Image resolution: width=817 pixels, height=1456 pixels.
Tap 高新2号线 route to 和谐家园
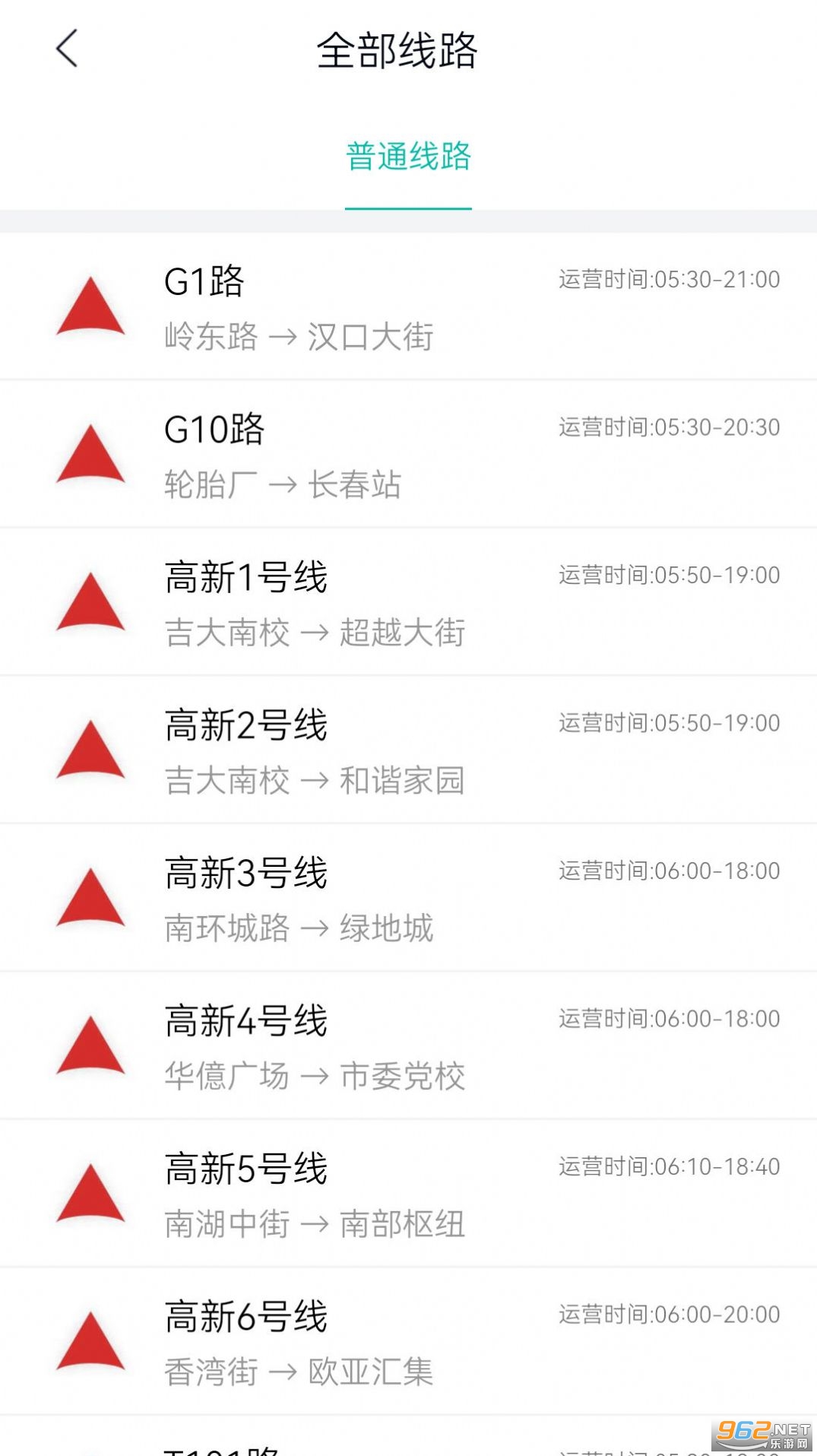[408, 750]
